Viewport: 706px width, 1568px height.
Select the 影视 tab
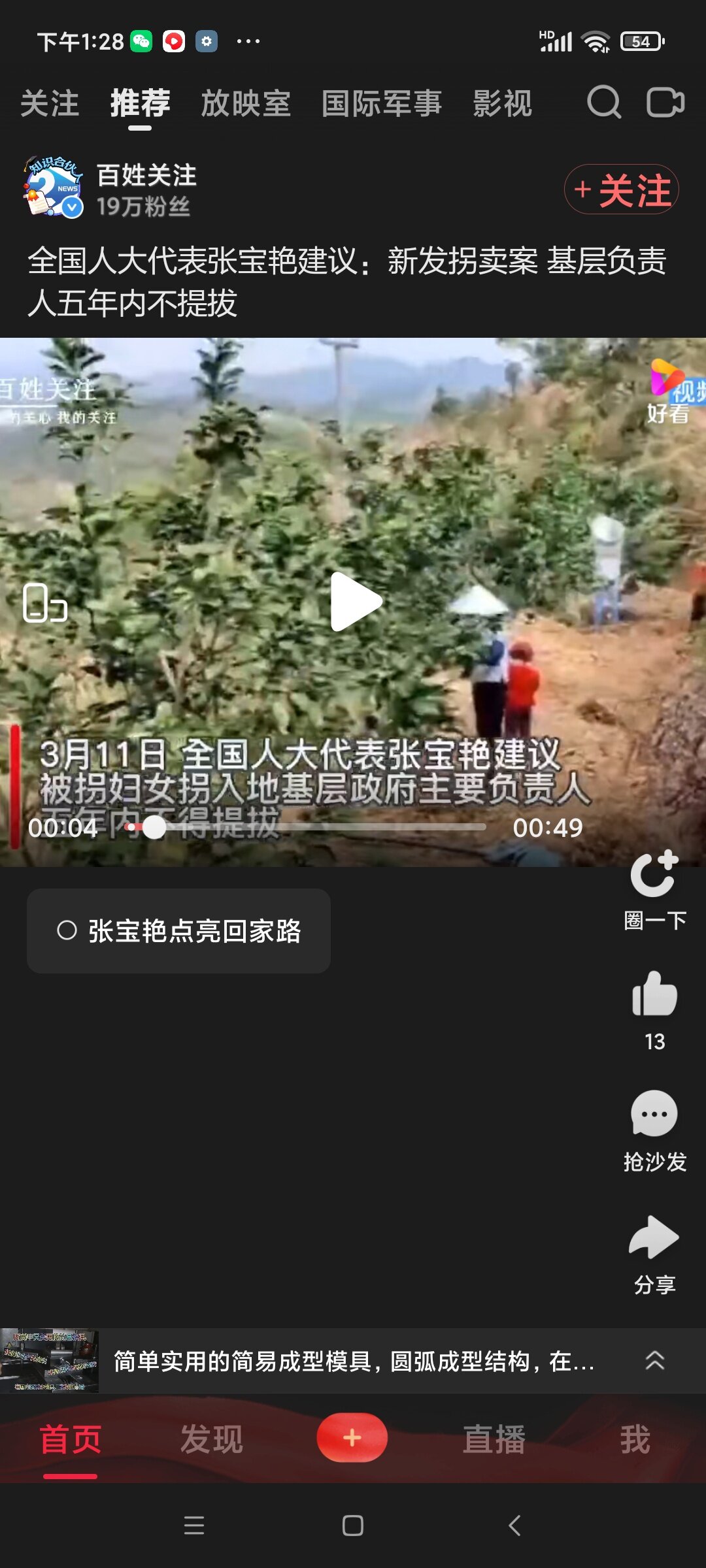tap(503, 104)
